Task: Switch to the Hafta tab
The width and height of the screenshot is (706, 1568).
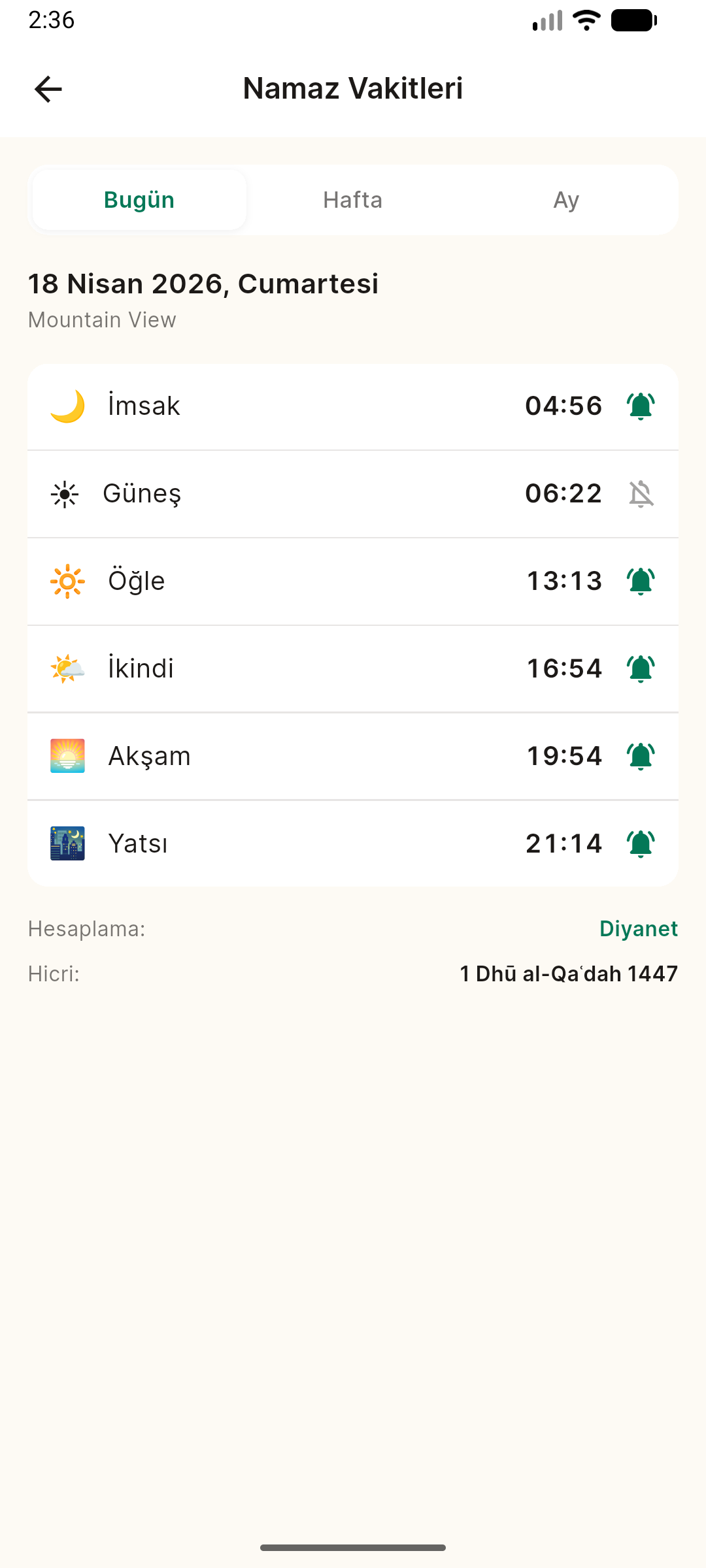Action: click(352, 199)
